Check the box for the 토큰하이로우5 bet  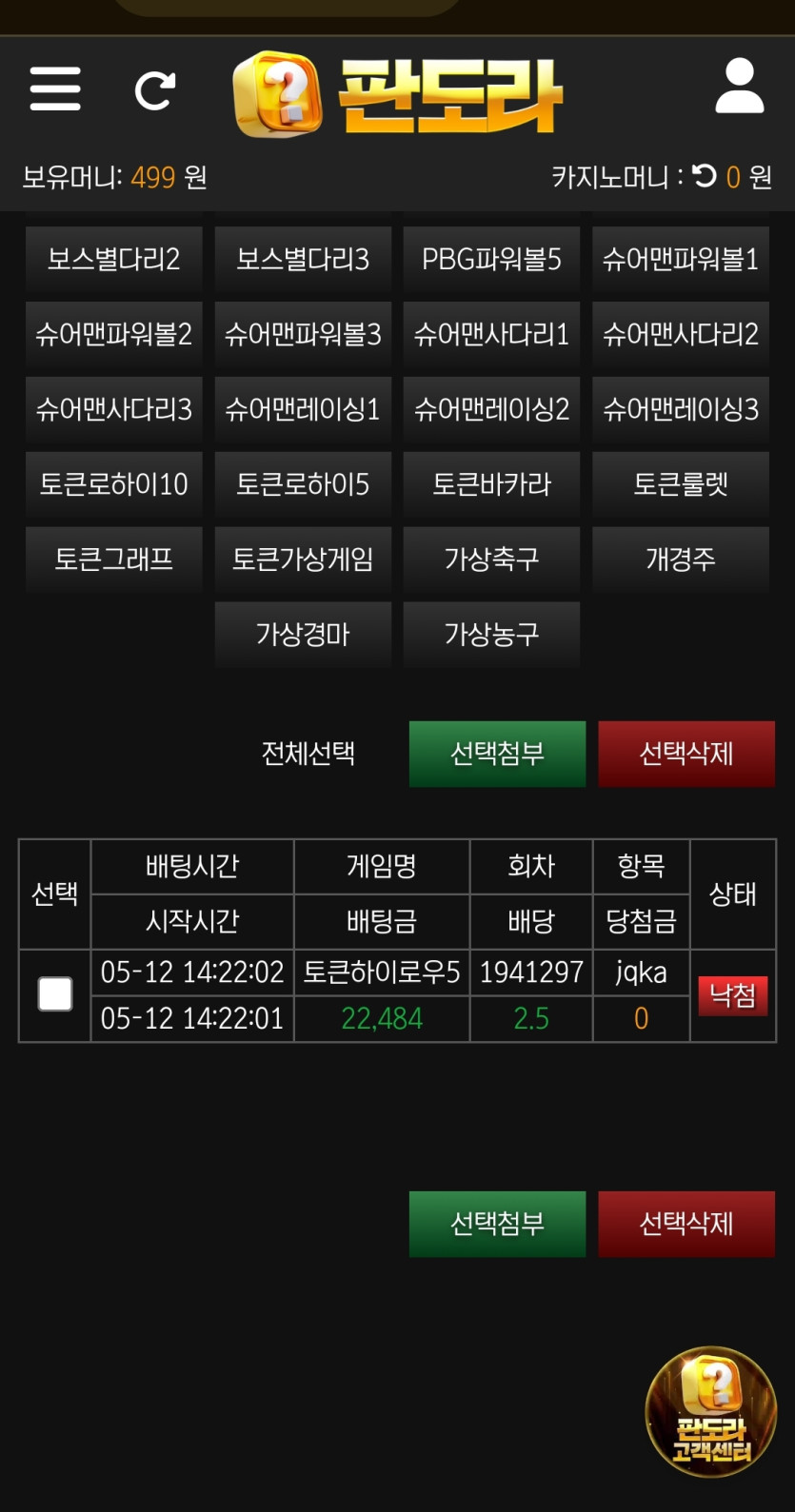pyautogui.click(x=55, y=994)
